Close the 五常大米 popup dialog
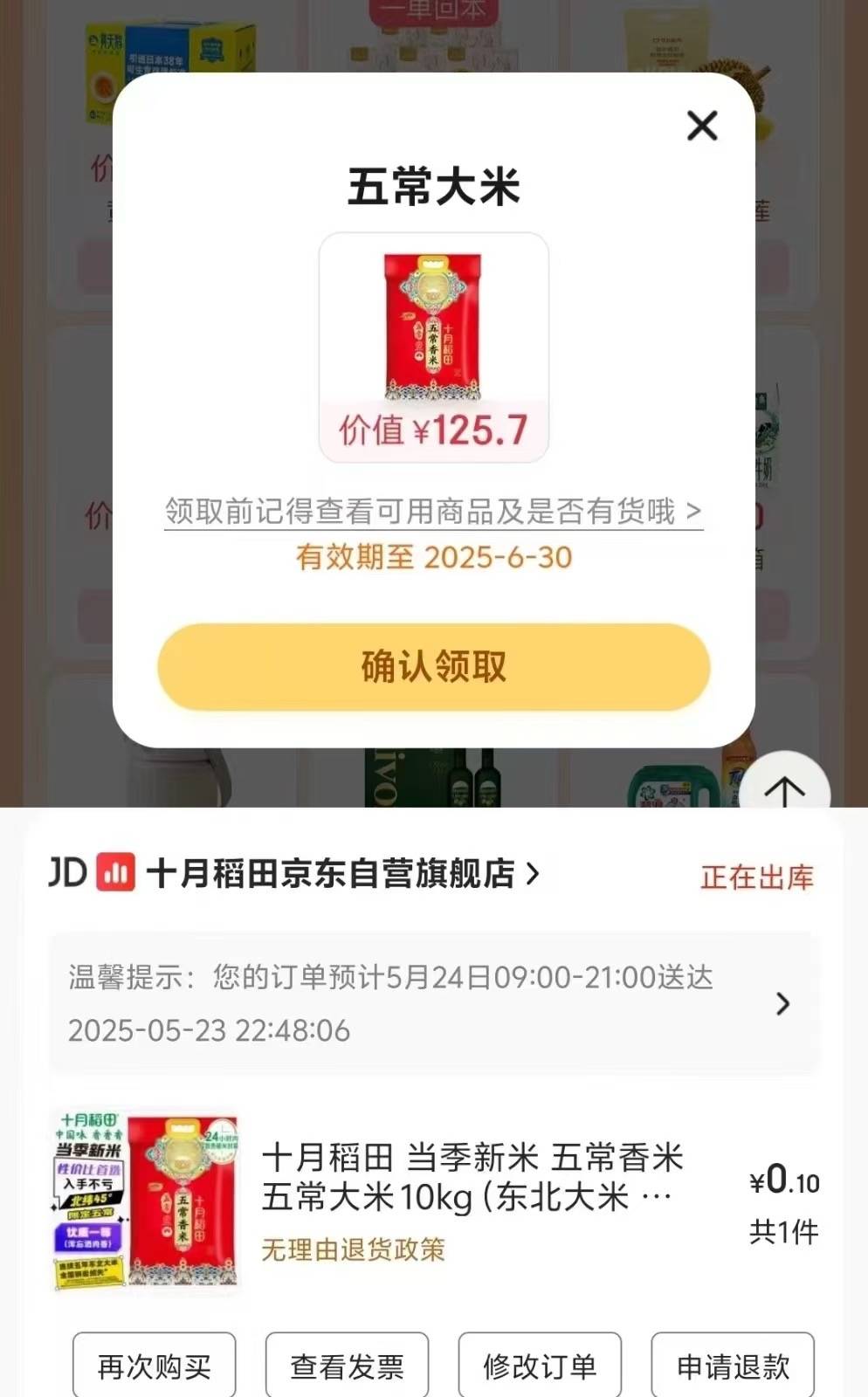868x1397 pixels. point(702,126)
